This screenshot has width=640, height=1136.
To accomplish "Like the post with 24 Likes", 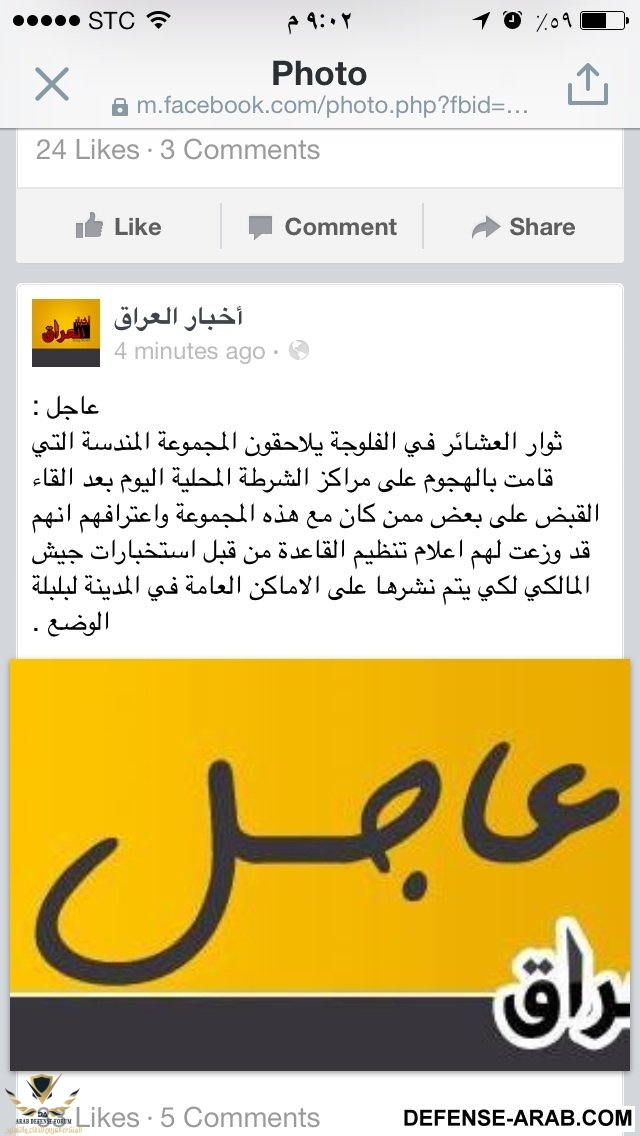I will click(x=119, y=227).
